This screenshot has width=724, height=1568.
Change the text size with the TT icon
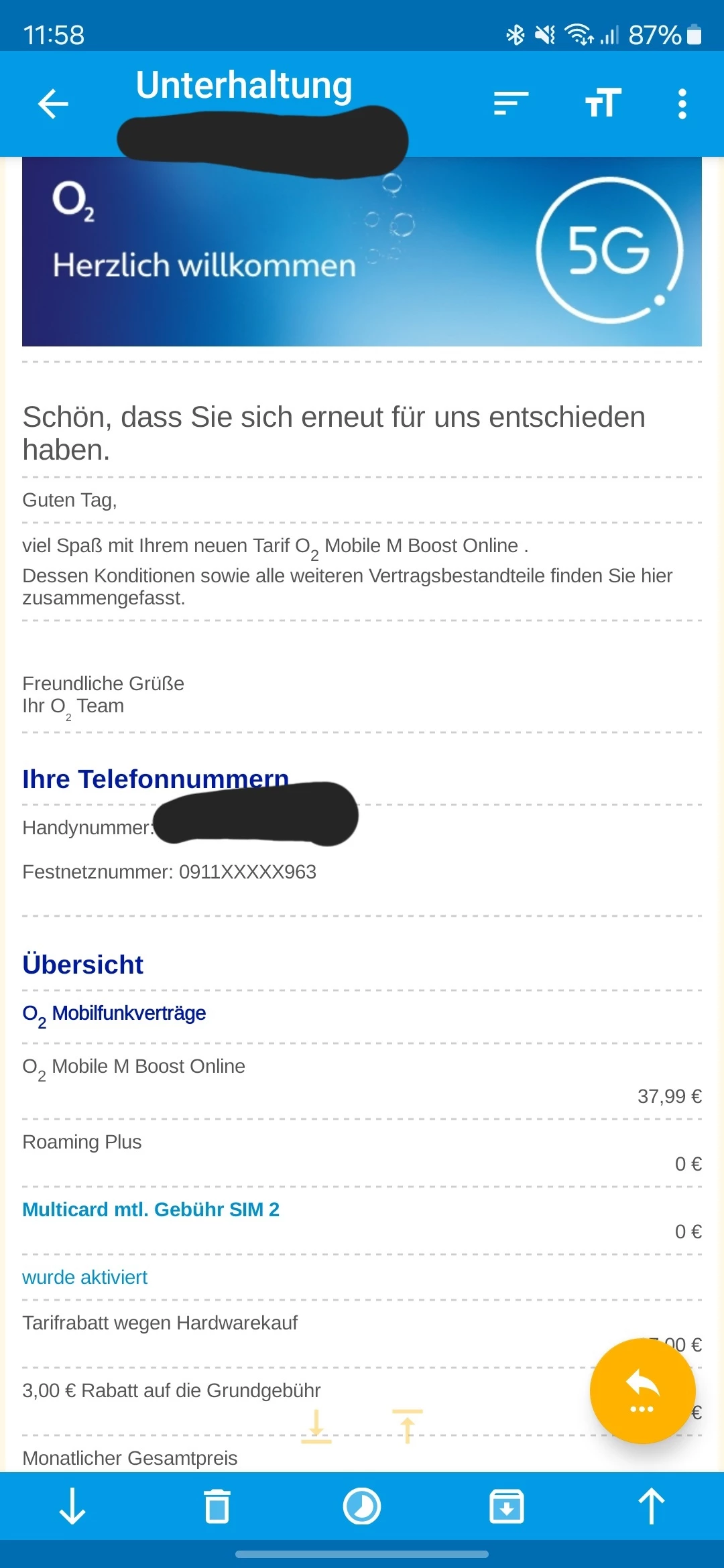pos(603,104)
